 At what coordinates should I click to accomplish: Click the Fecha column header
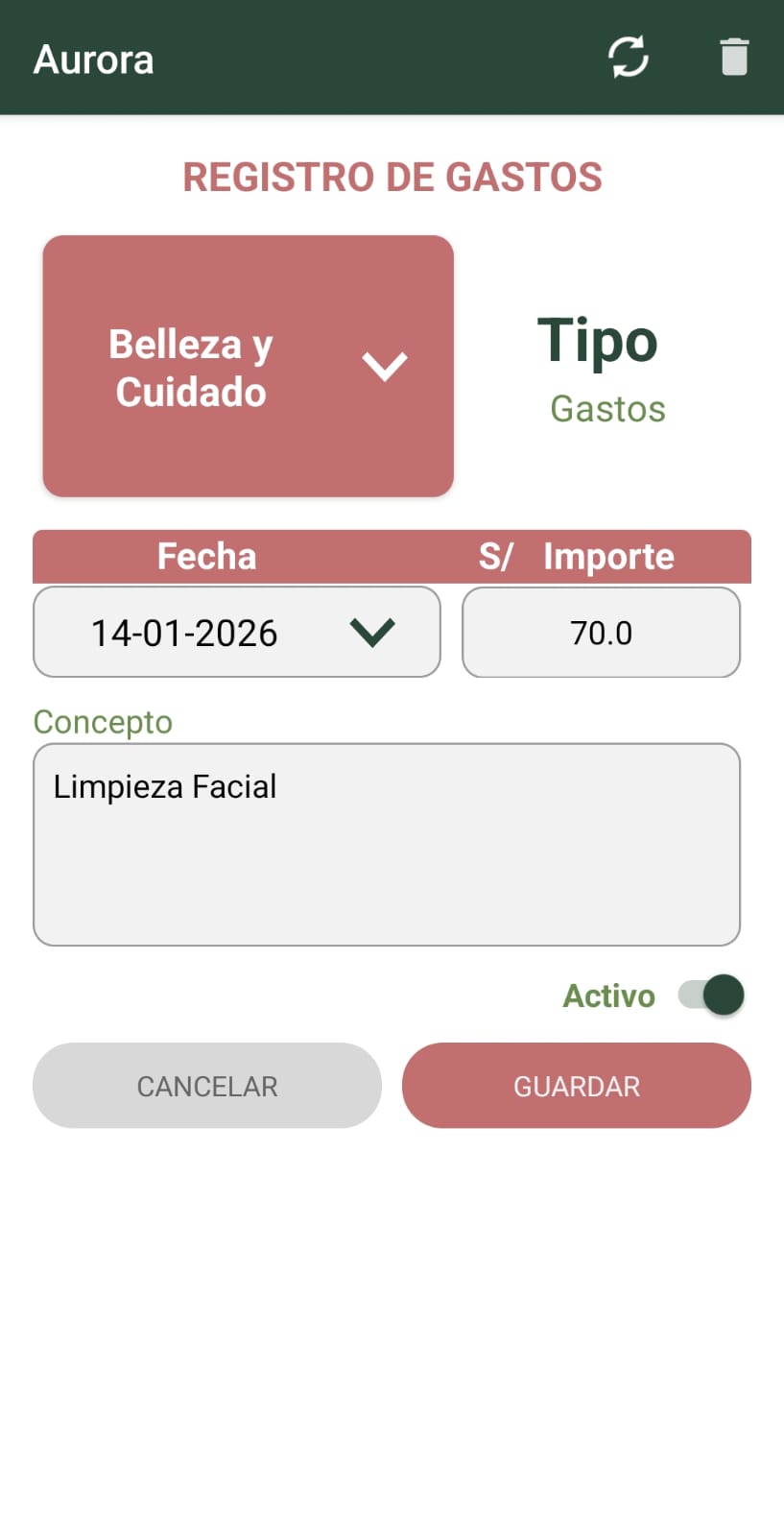(206, 556)
